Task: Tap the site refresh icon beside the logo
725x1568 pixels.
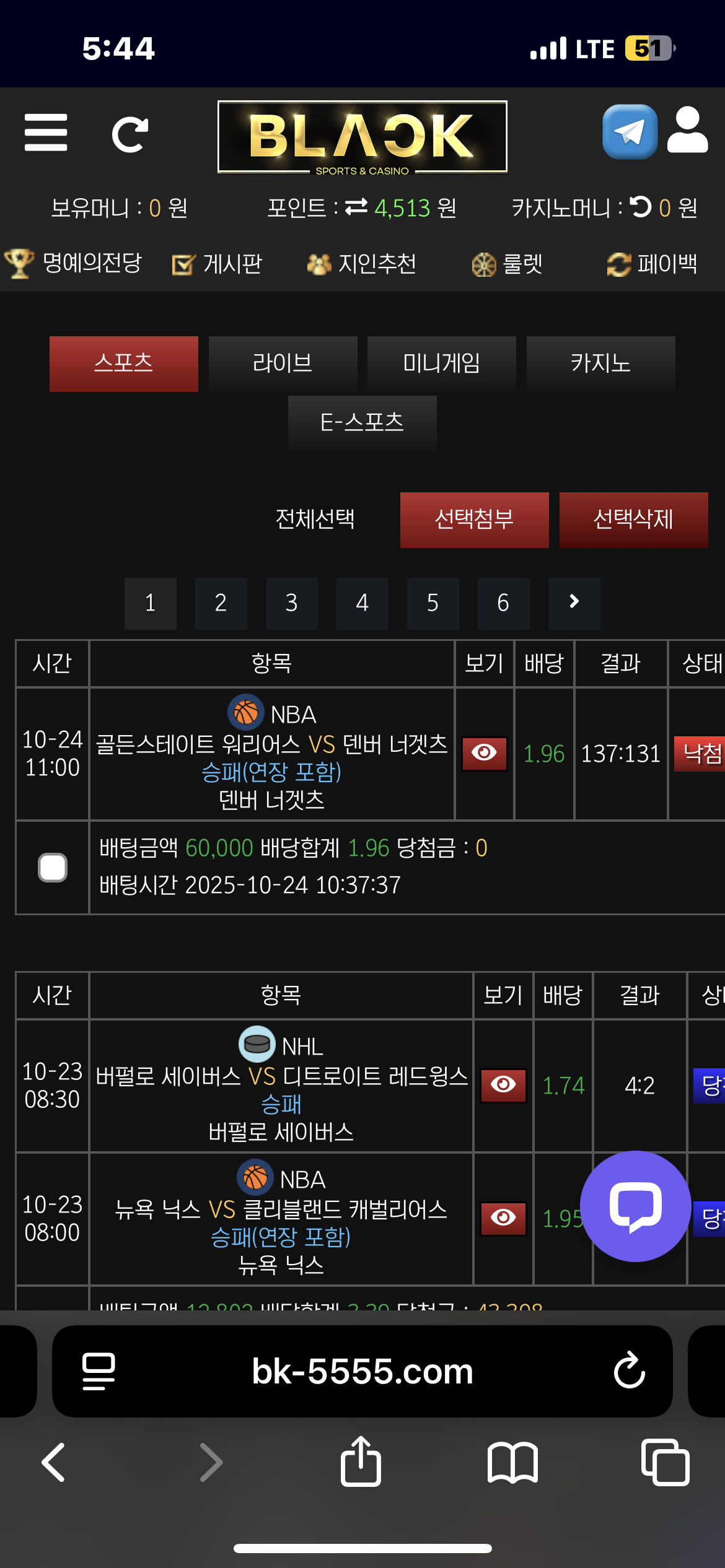Action: pyautogui.click(x=130, y=134)
